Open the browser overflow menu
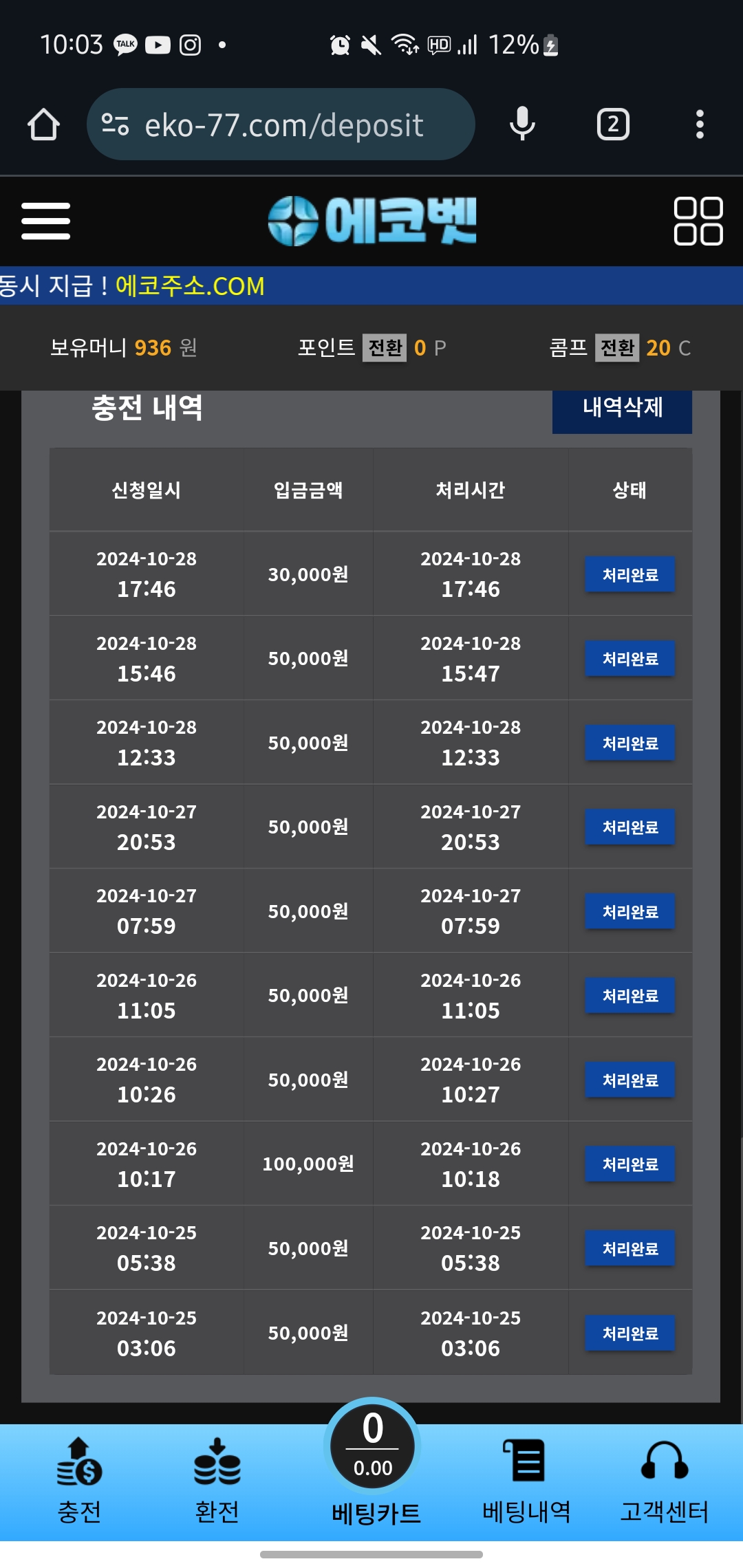 coord(700,124)
